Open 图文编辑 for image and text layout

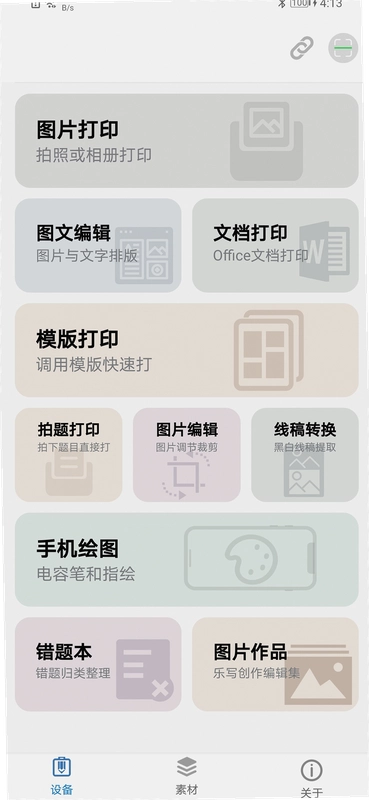98,245
